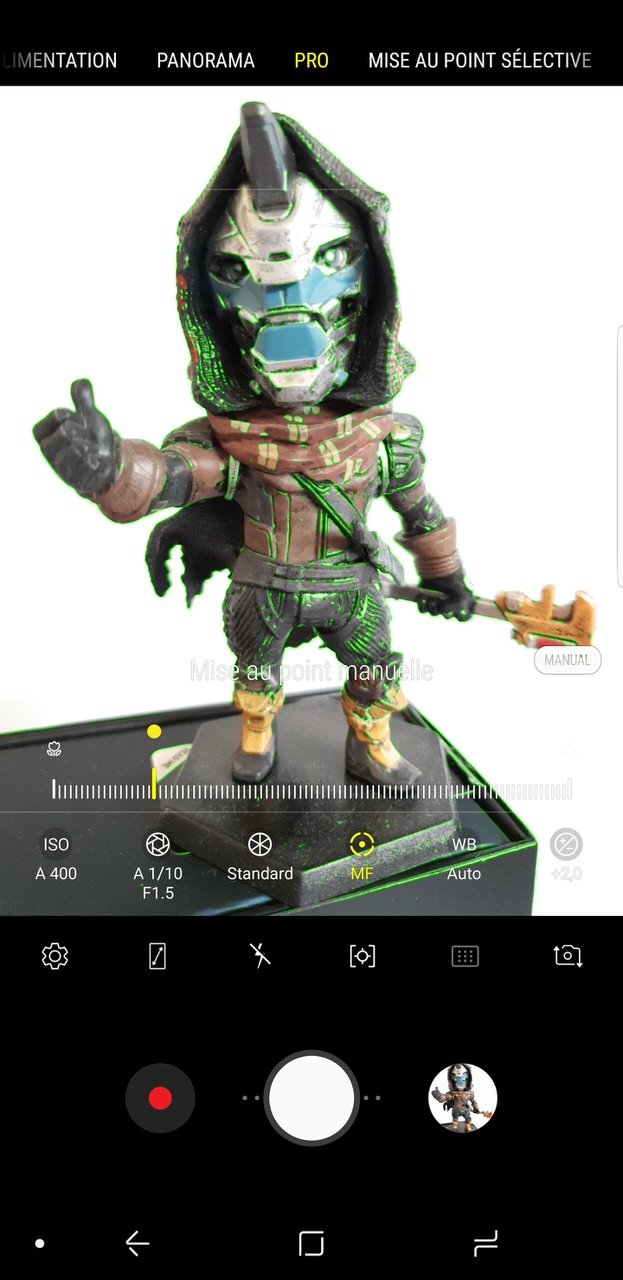Screen dimensions: 623x1280
Task: Tap the Alimentation mode tab
Action: tap(60, 60)
